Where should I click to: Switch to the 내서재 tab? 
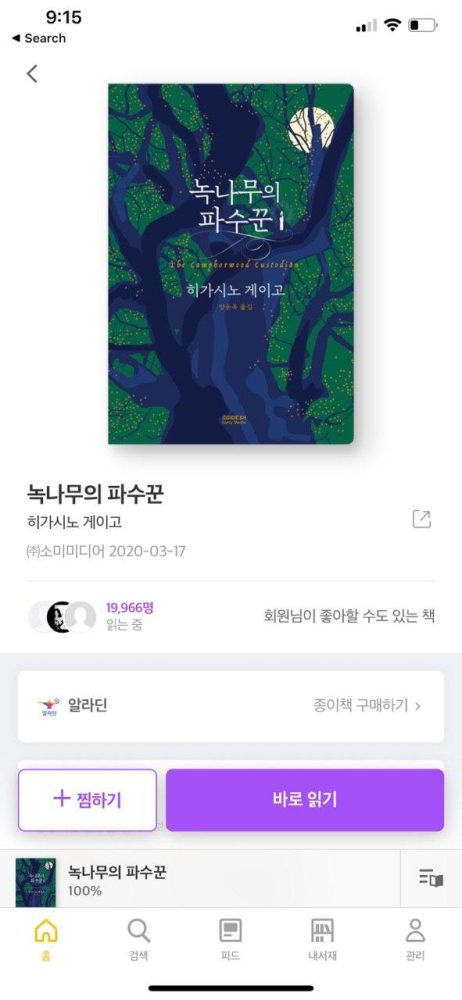point(322,939)
